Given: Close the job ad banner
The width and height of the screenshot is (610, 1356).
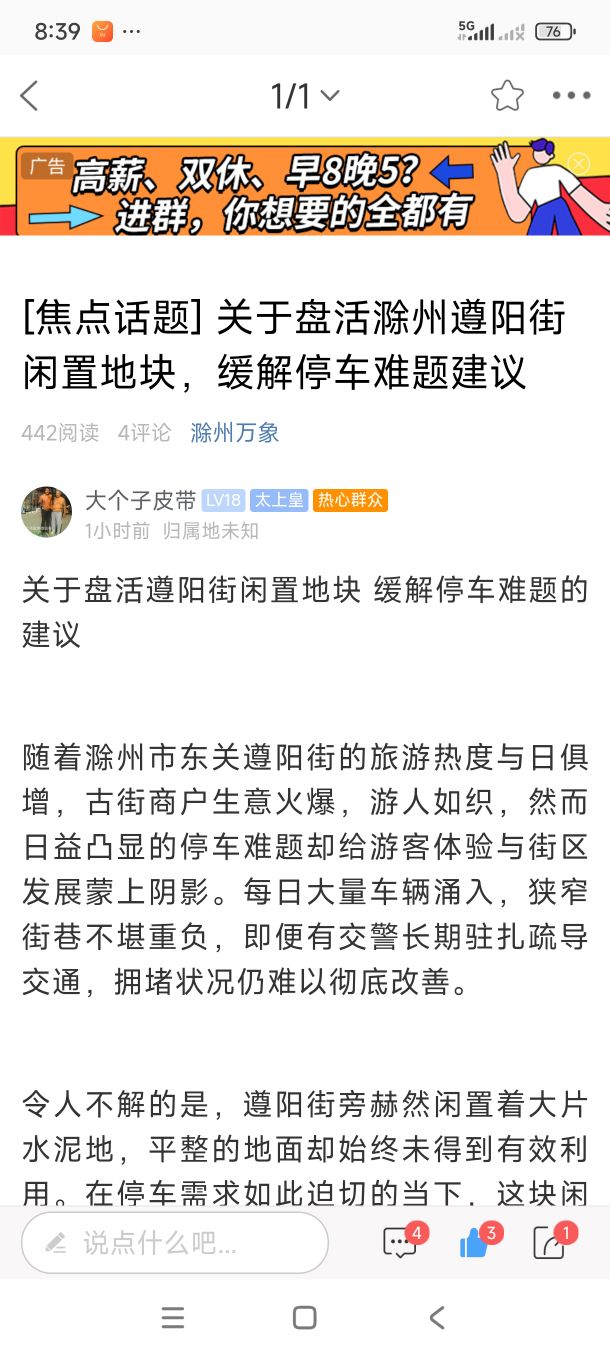Looking at the screenshot, I should (x=579, y=163).
